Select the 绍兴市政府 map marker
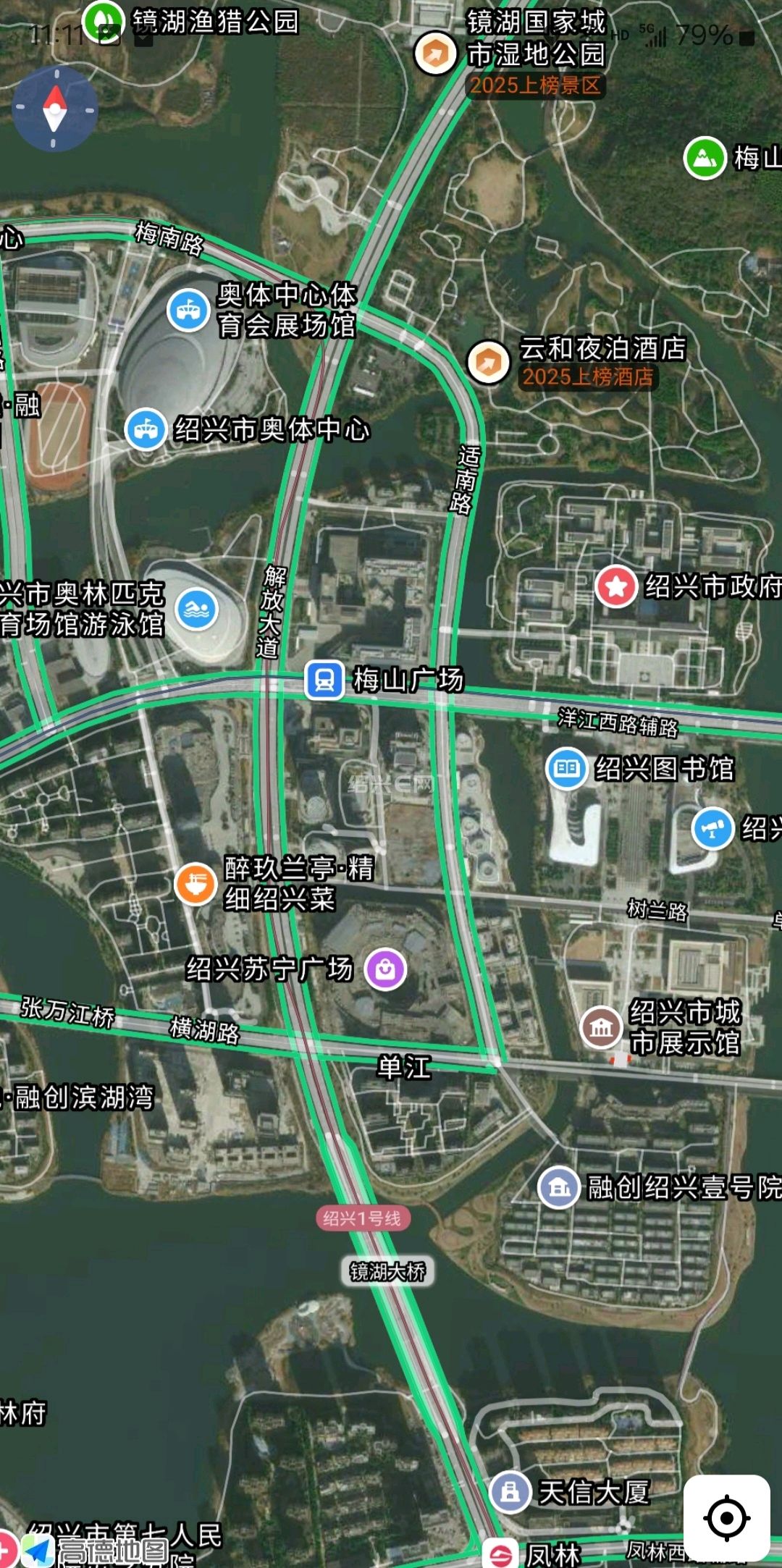The image size is (782, 1568). click(x=616, y=586)
